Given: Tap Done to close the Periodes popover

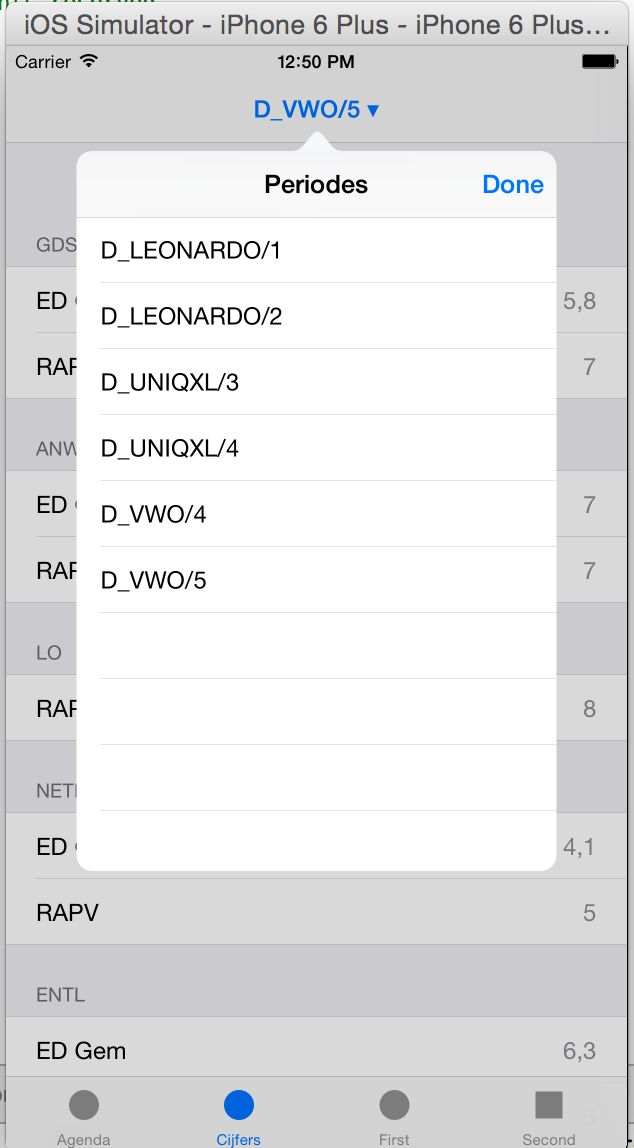Looking at the screenshot, I should point(512,185).
